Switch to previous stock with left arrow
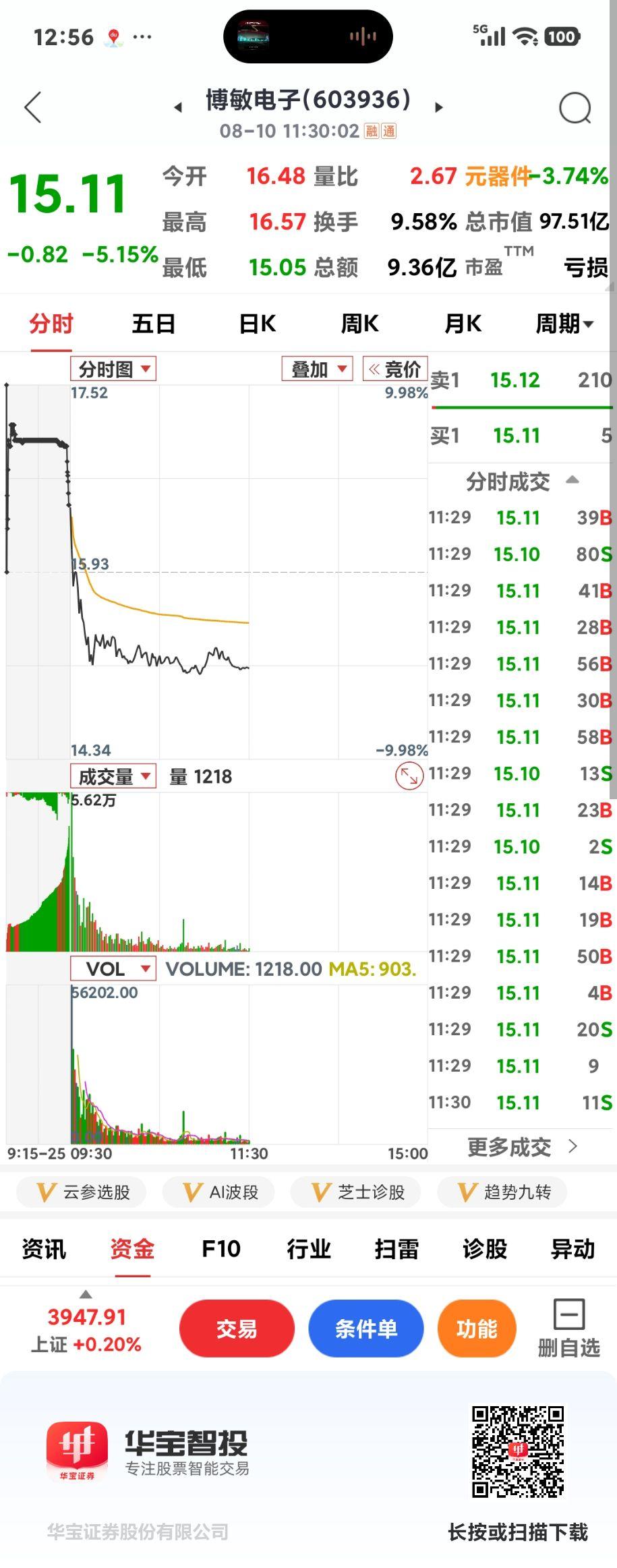 click(178, 107)
